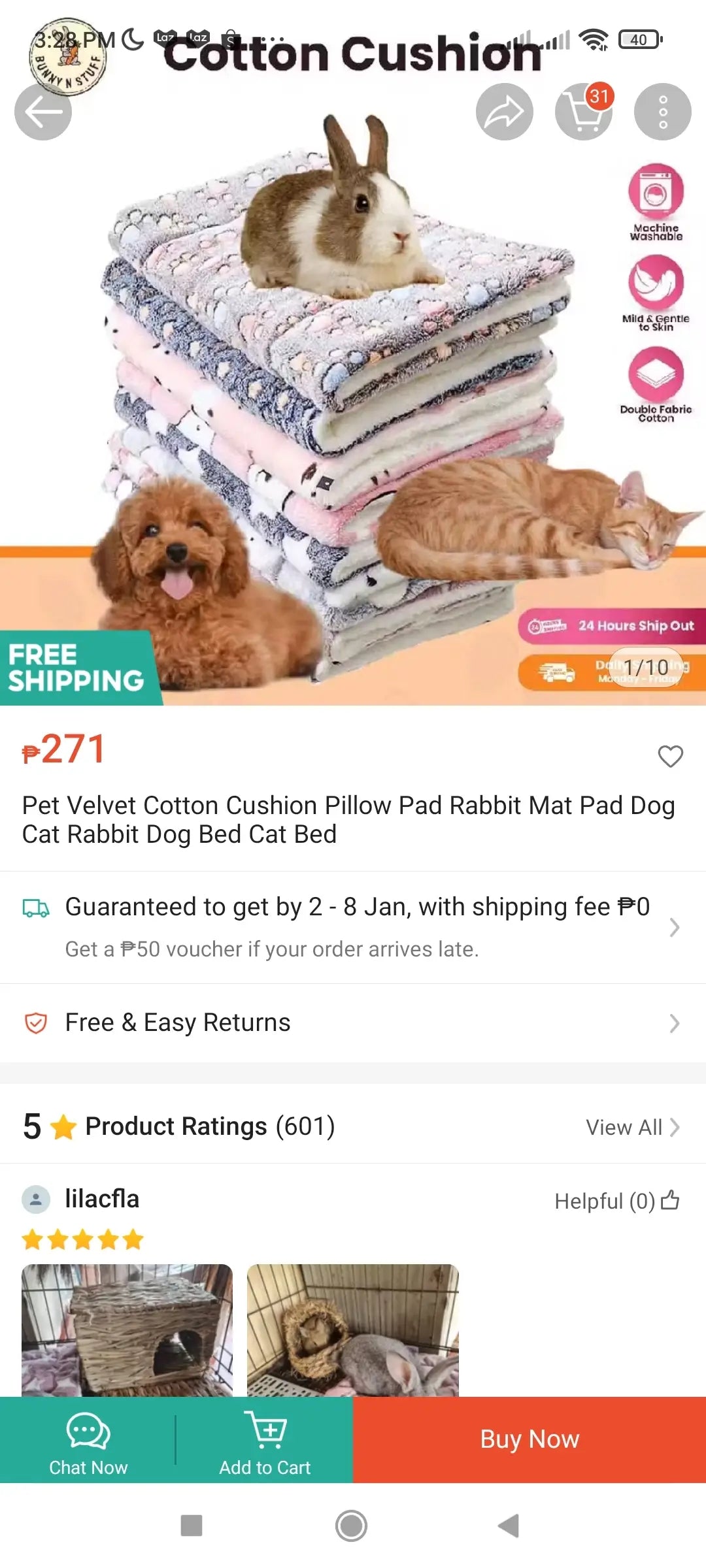706x1568 pixels.
Task: Open Free & Easy Returns info
Action: point(353,1022)
